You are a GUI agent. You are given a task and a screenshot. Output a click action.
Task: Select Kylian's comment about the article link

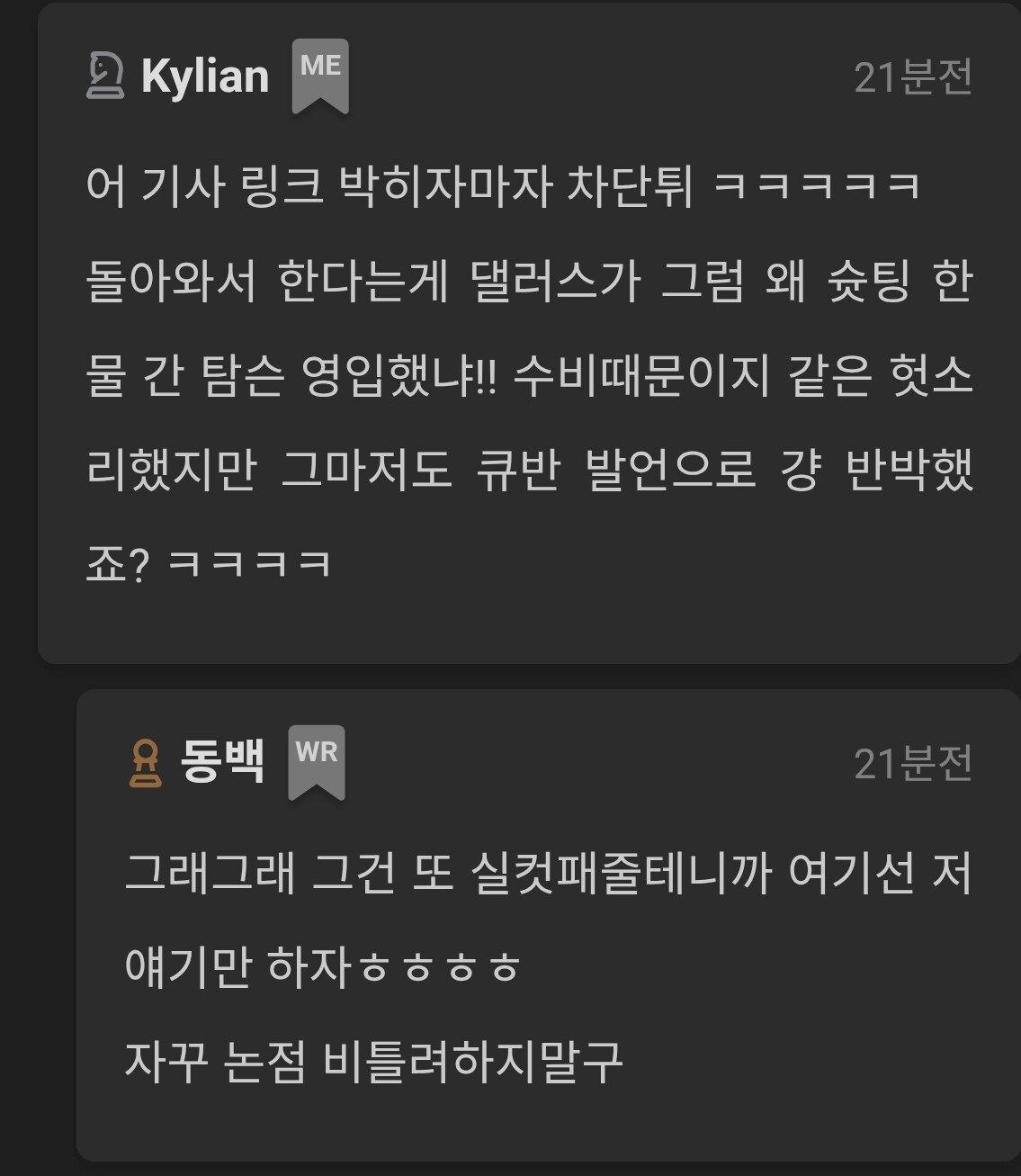(530, 374)
